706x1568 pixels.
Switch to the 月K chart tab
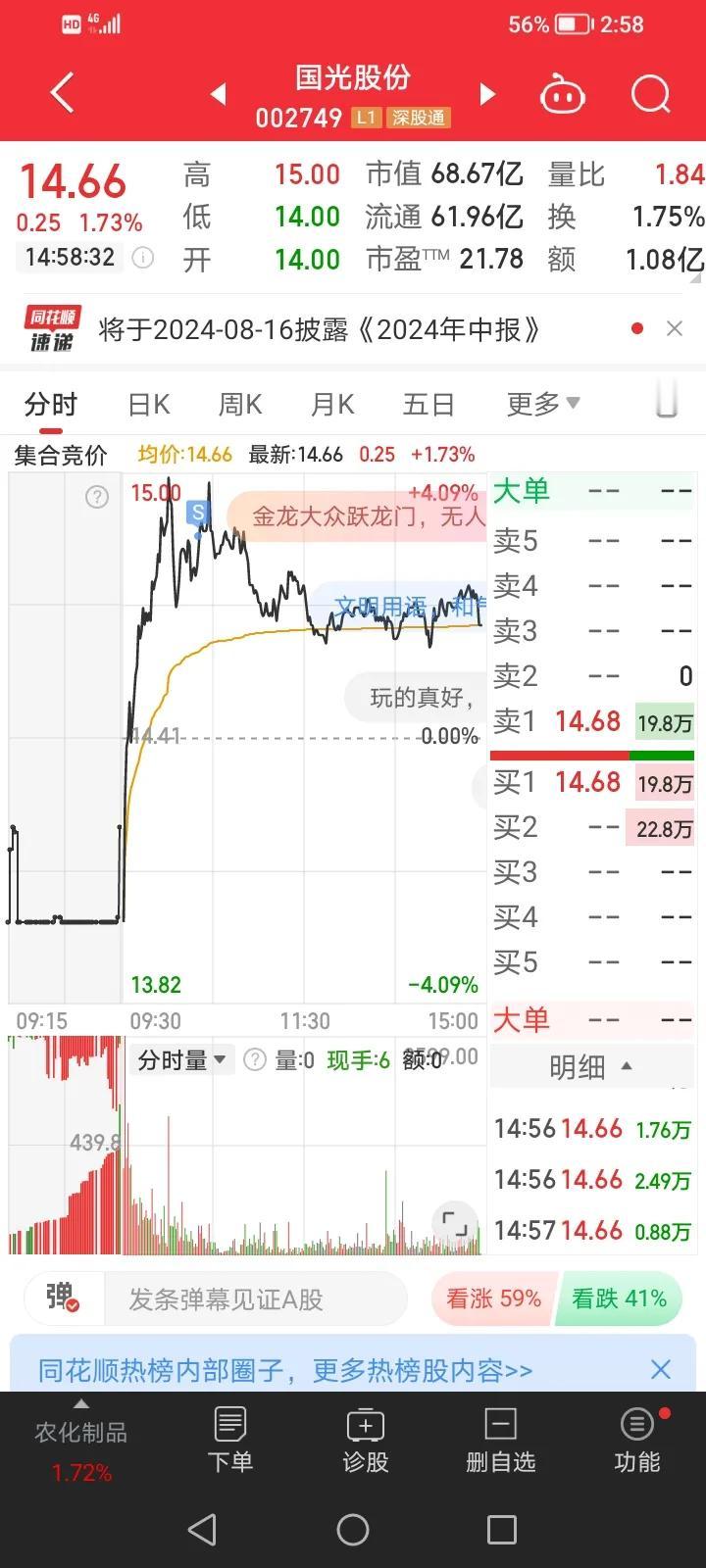[332, 404]
